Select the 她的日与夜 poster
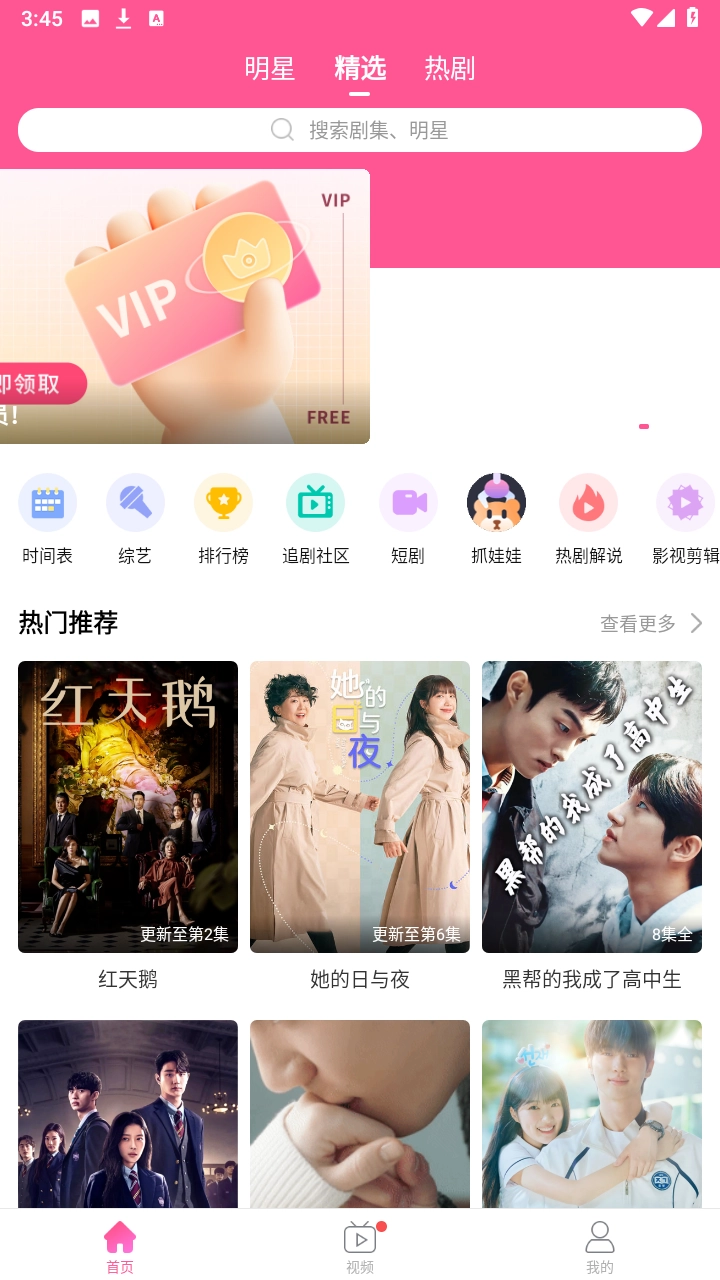 click(x=359, y=806)
